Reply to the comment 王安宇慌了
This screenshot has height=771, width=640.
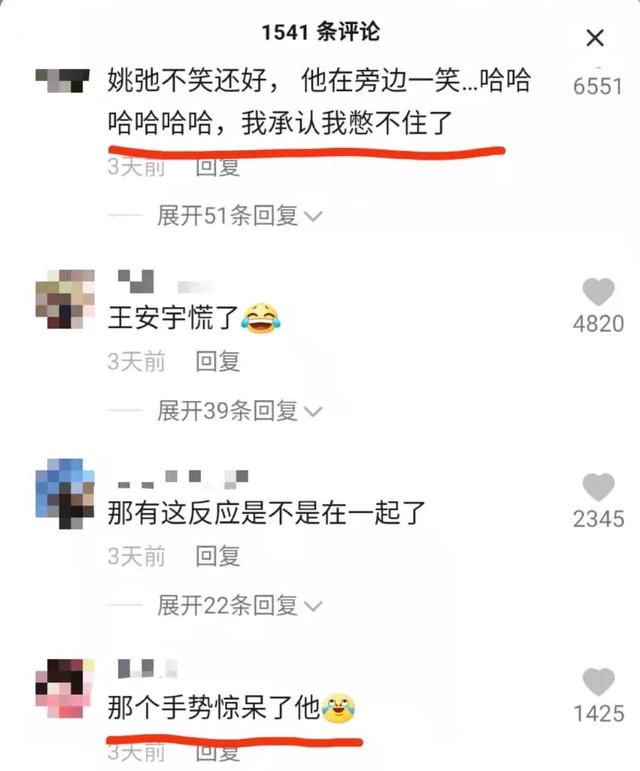pyautogui.click(x=218, y=361)
